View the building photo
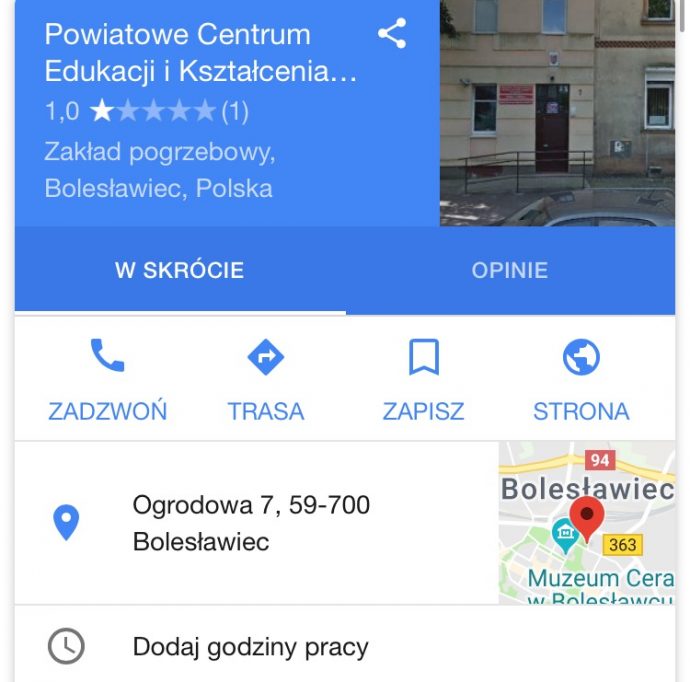Viewport: 690px width, 682px height. tap(557, 112)
